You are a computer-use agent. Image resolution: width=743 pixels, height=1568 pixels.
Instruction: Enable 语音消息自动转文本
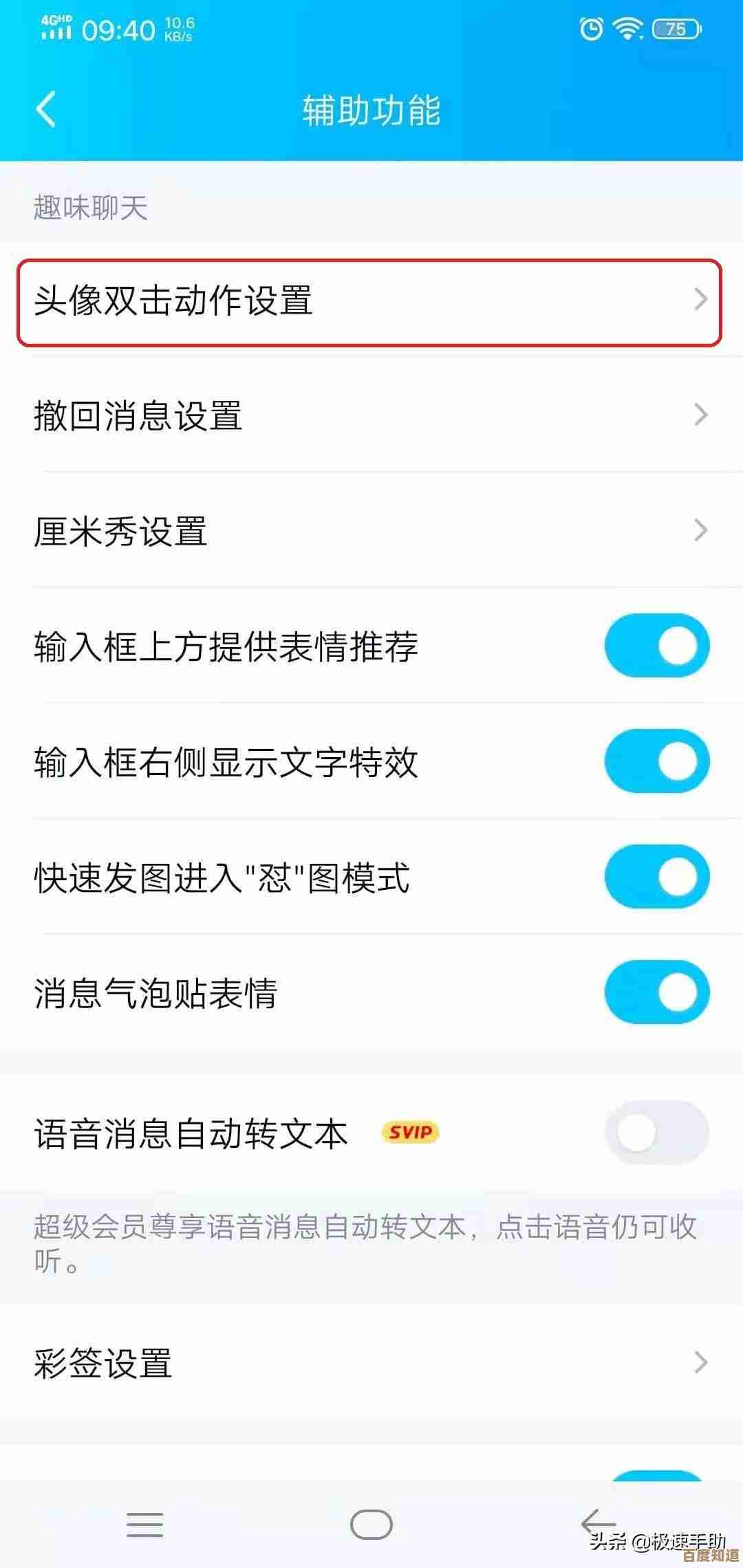click(x=656, y=1133)
